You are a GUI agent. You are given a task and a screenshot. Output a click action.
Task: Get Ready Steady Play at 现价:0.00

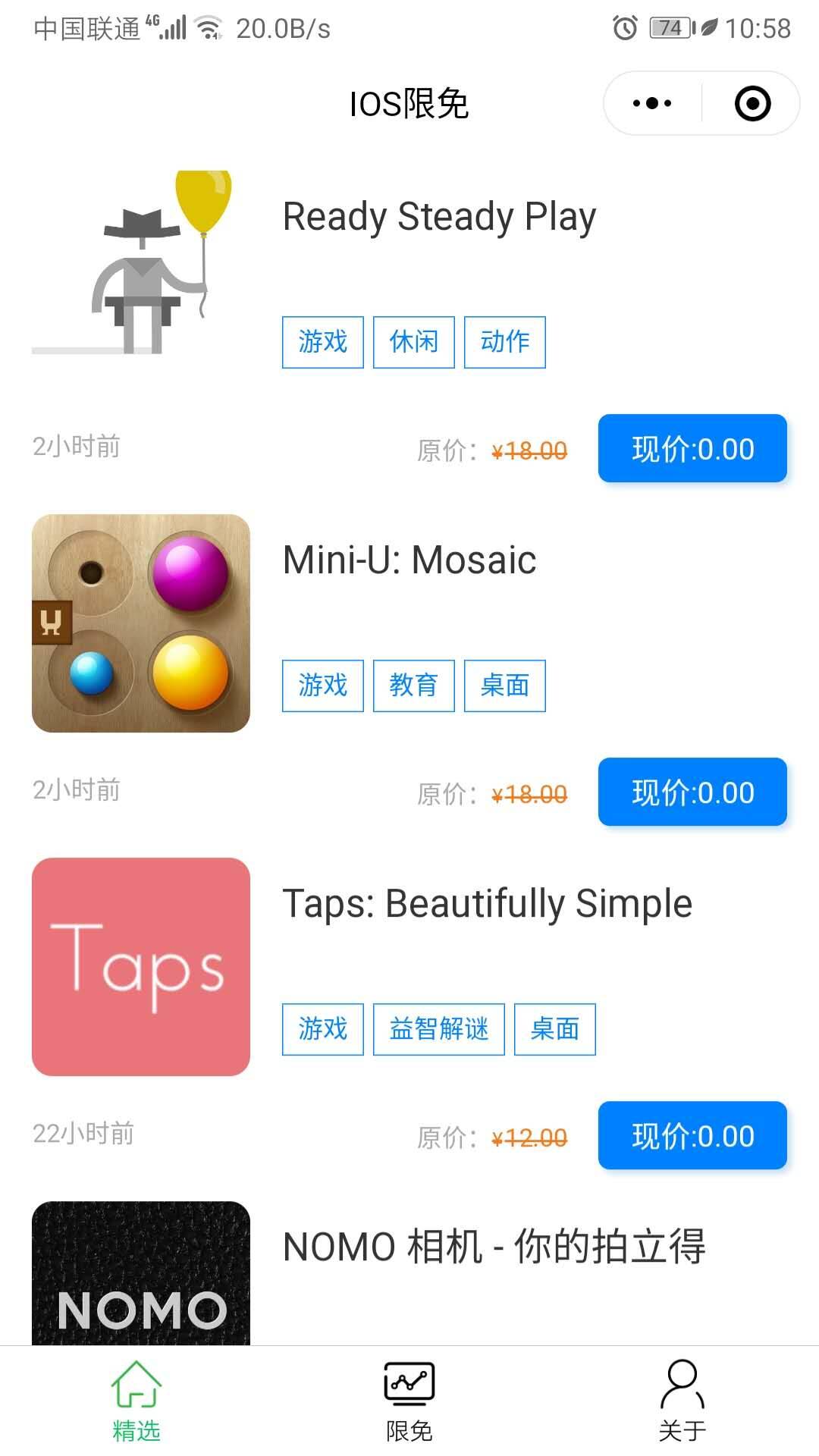point(692,449)
